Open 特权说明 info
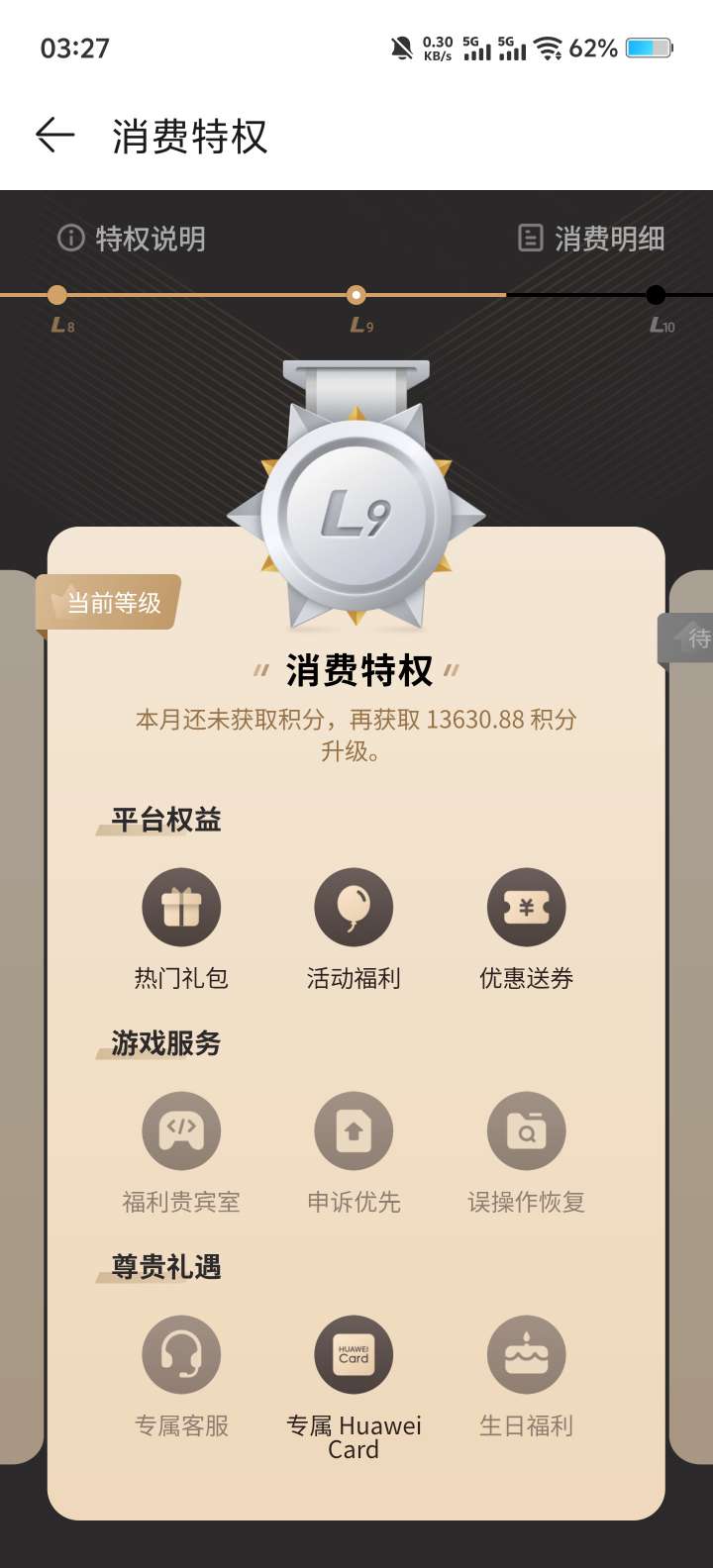 pyautogui.click(x=132, y=239)
